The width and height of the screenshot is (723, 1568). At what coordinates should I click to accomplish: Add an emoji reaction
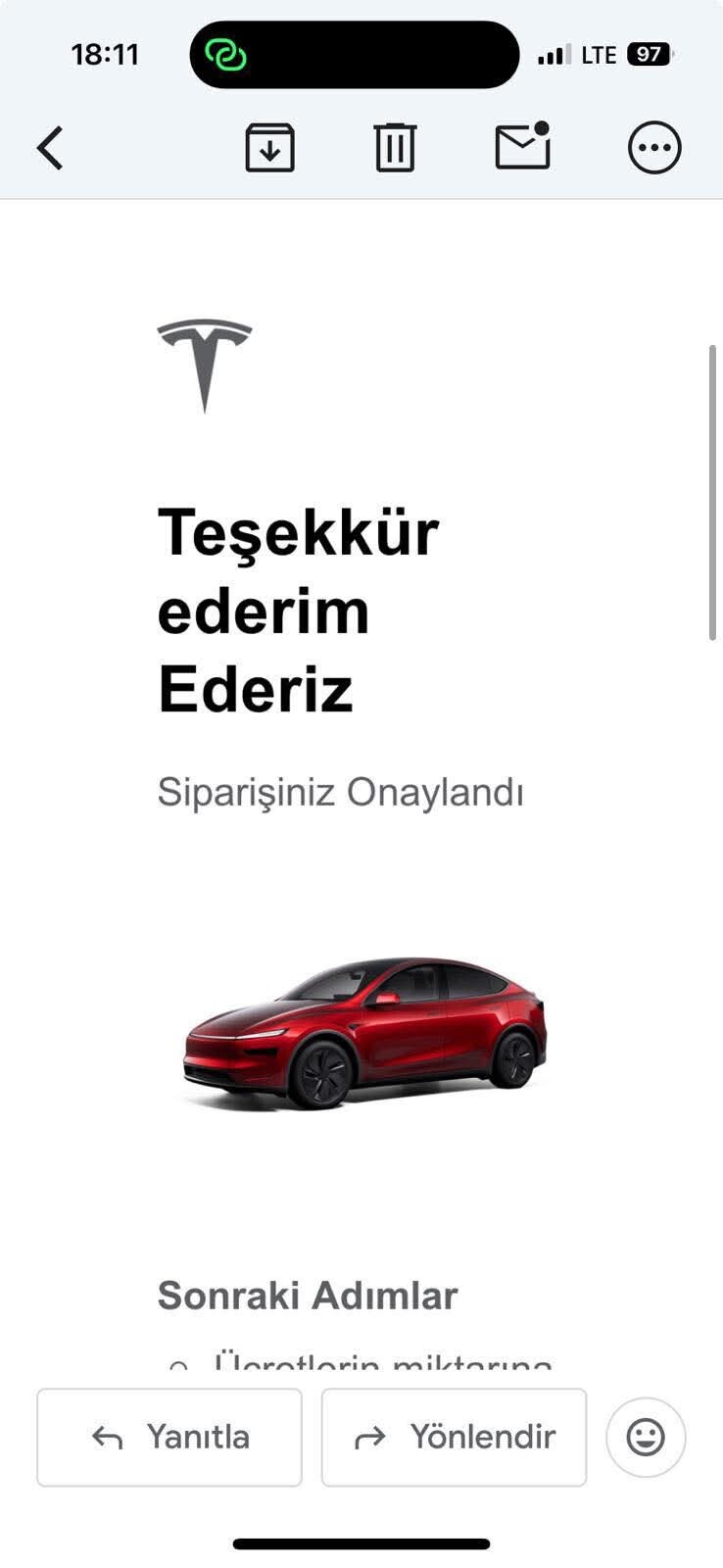click(646, 1437)
